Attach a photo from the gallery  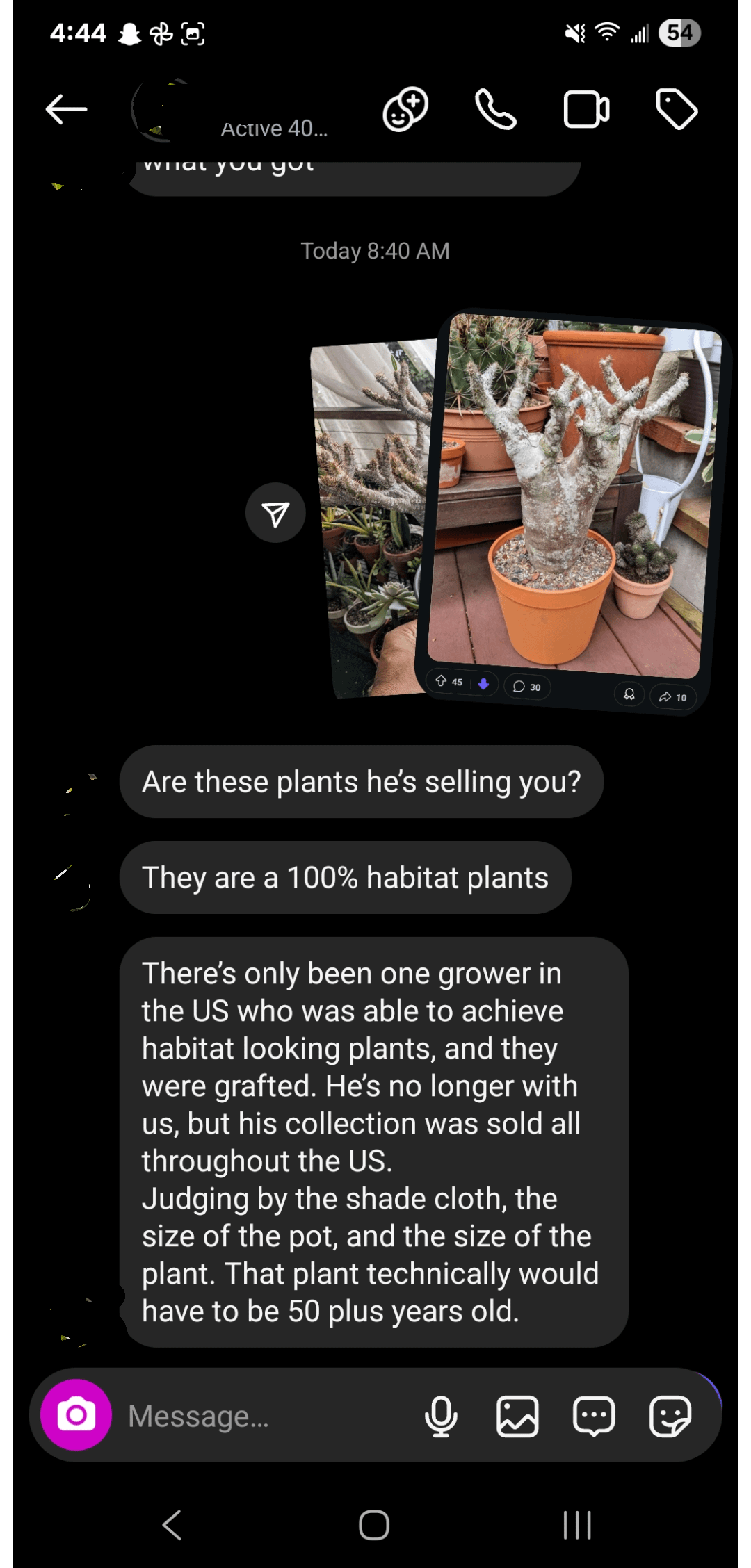click(x=517, y=1416)
